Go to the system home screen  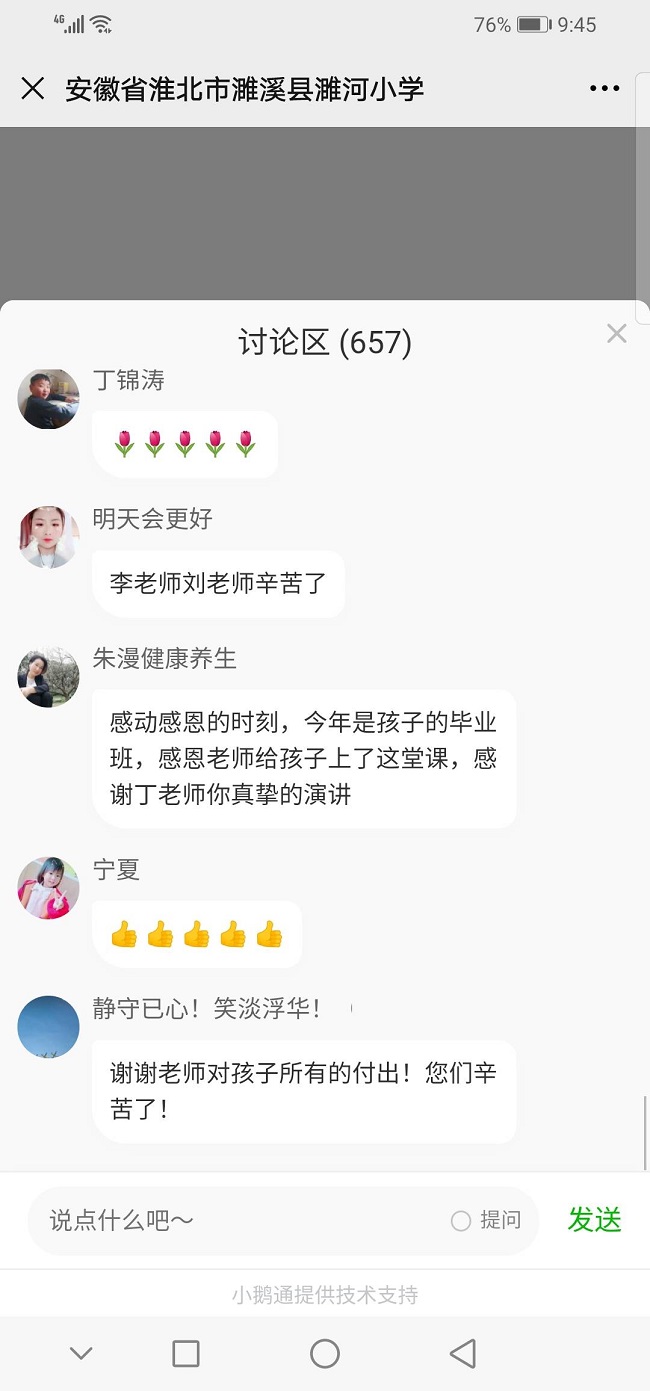325,1354
